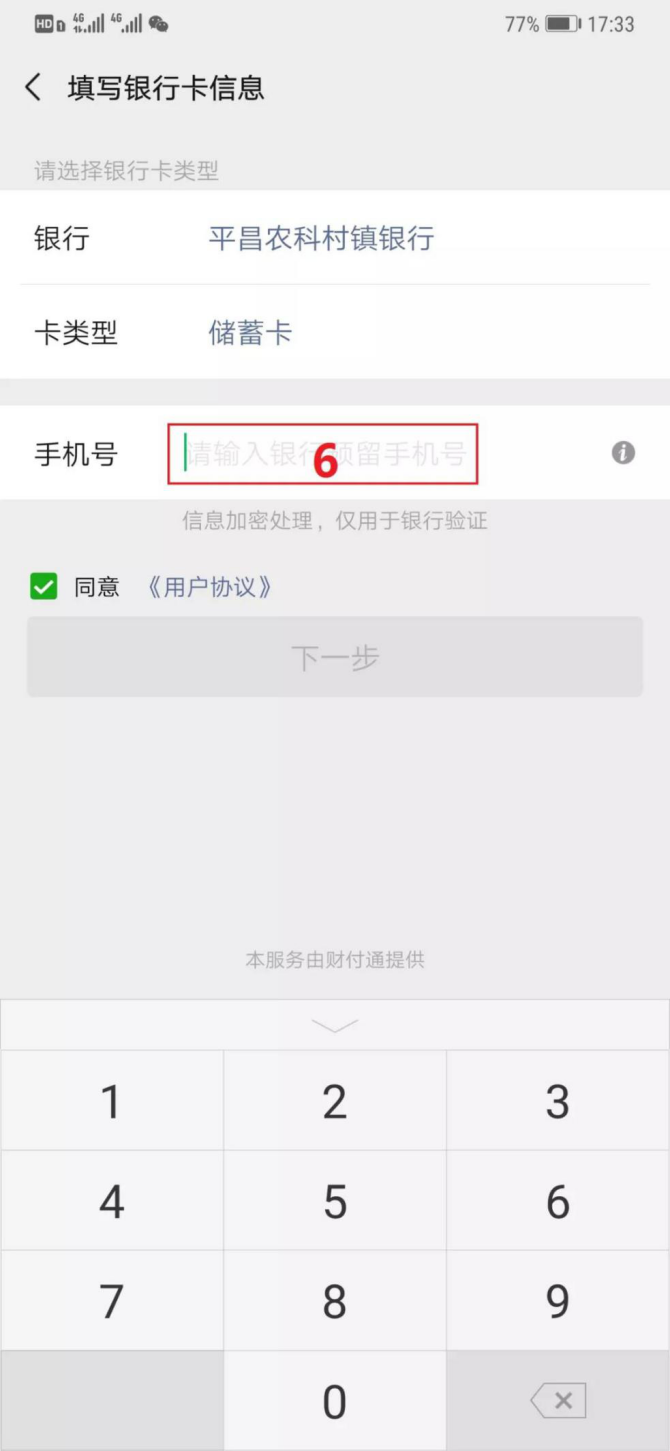Uncheck the 同意 agreement checkbox

pos(44,587)
